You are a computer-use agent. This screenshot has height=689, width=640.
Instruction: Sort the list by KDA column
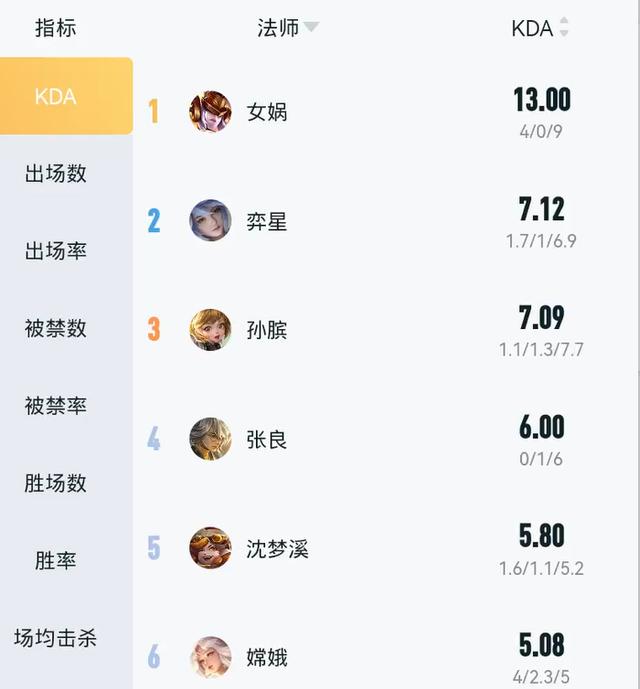(540, 28)
